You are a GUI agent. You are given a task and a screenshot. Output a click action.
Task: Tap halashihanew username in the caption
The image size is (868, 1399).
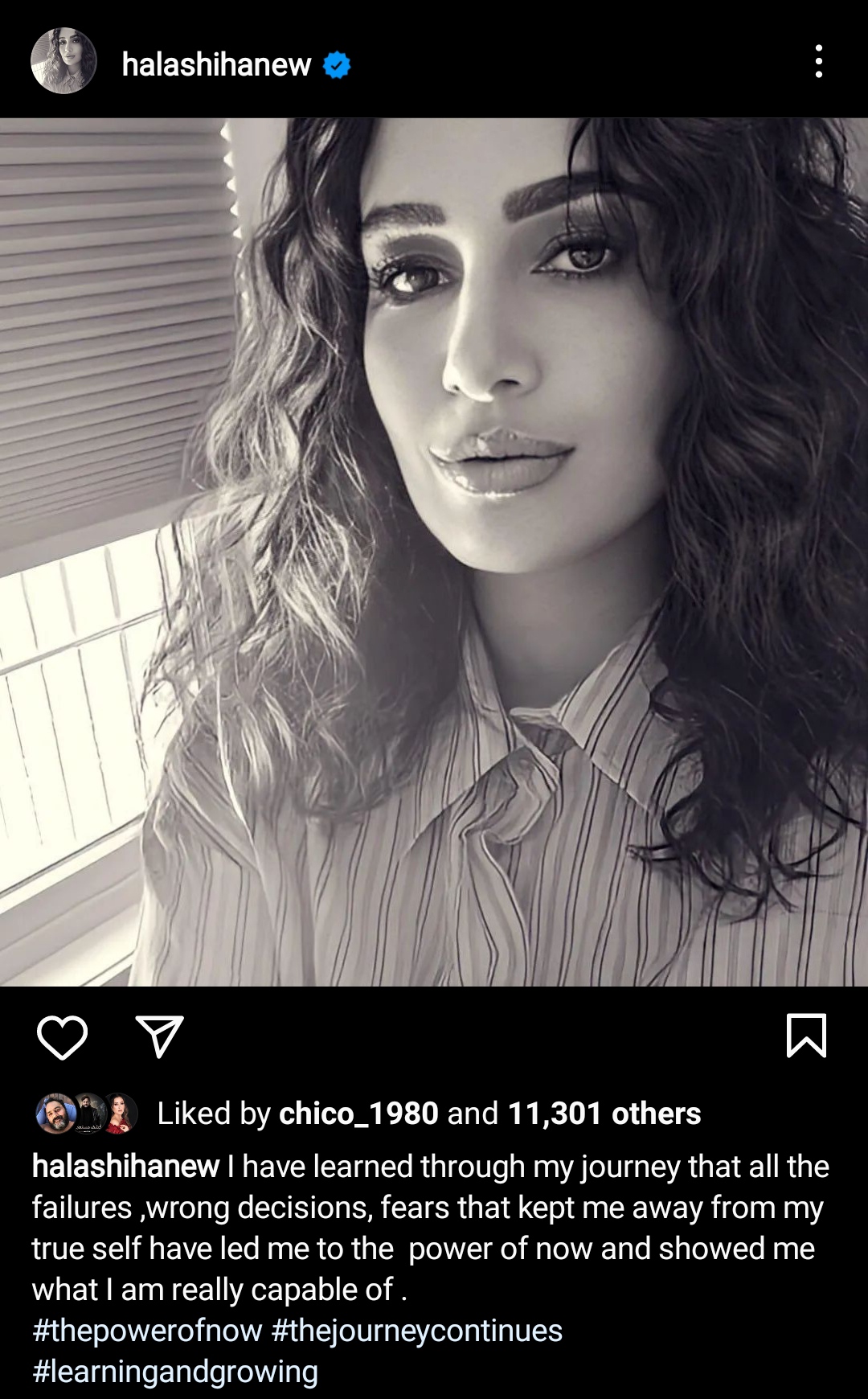pyautogui.click(x=125, y=1167)
